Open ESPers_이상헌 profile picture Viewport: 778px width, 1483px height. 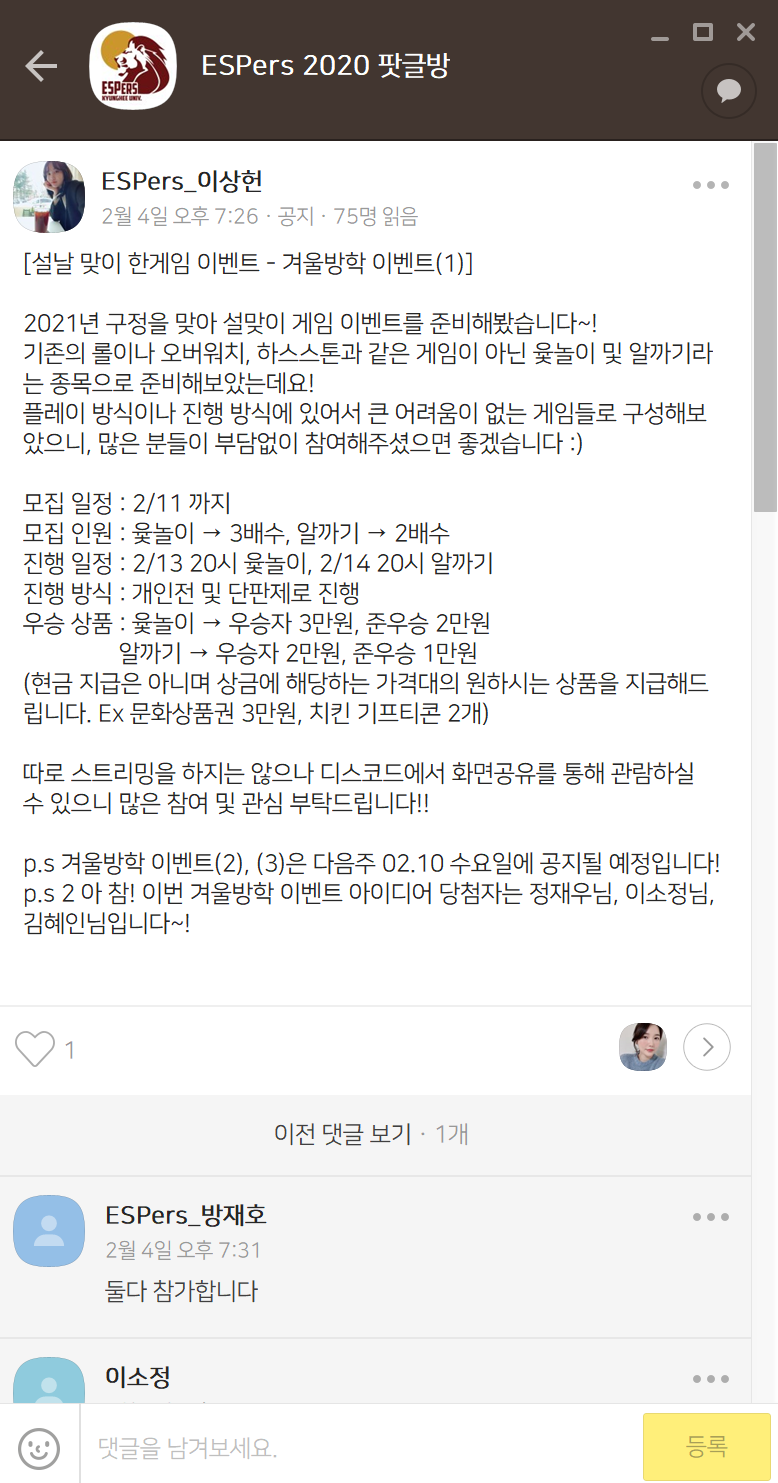(49, 196)
